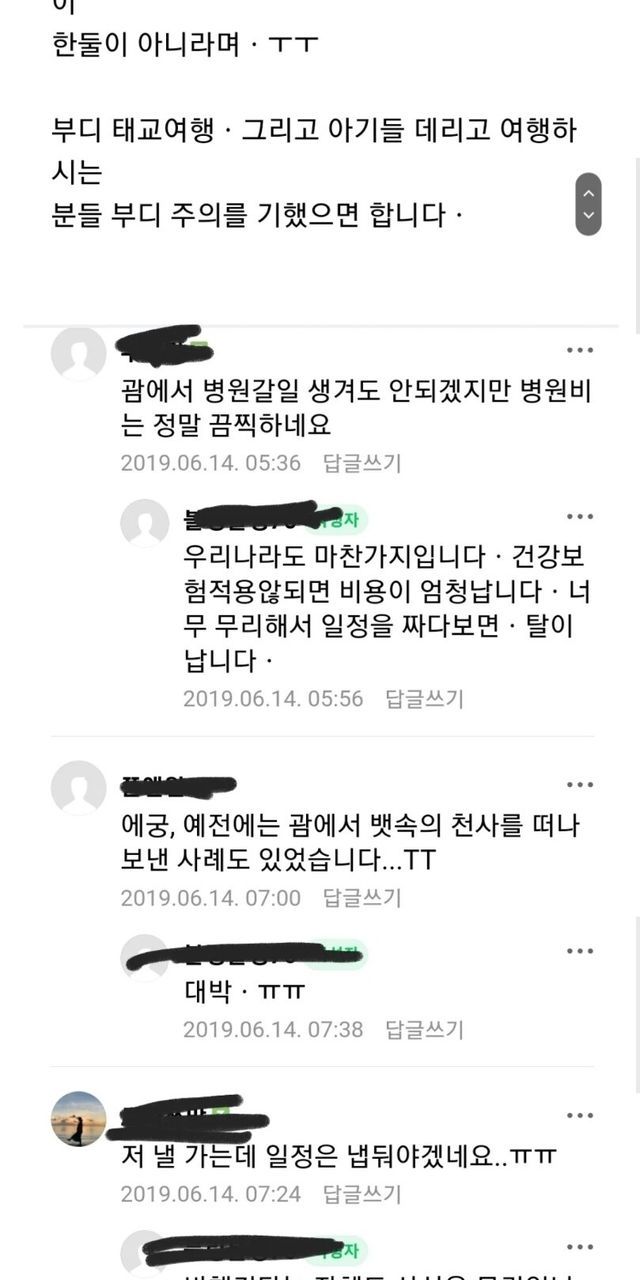Tap 답글쓰기 under the 05:36 comment

point(361,463)
